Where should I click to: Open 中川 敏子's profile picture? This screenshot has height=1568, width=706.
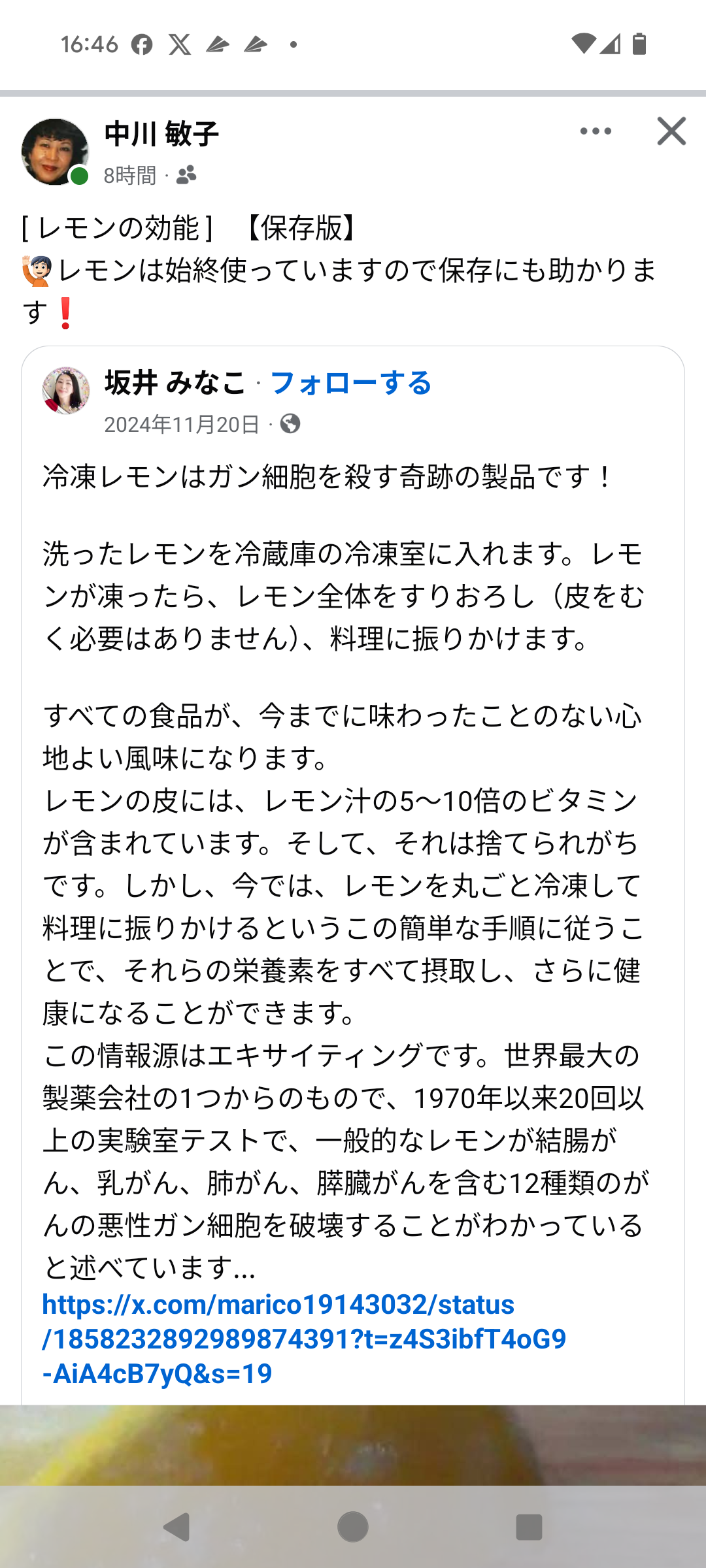(x=55, y=152)
